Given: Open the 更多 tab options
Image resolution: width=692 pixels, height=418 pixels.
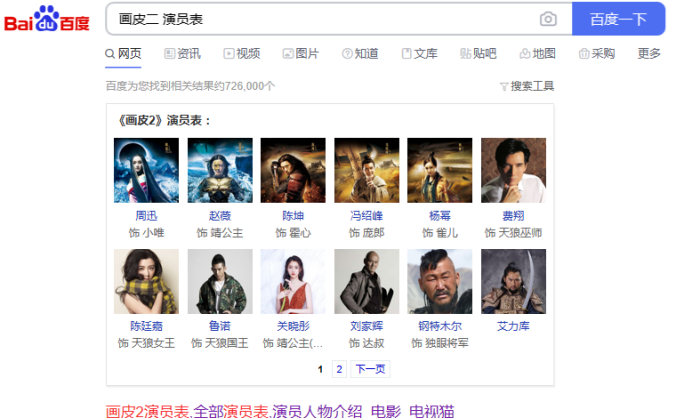Looking at the screenshot, I should pos(649,53).
